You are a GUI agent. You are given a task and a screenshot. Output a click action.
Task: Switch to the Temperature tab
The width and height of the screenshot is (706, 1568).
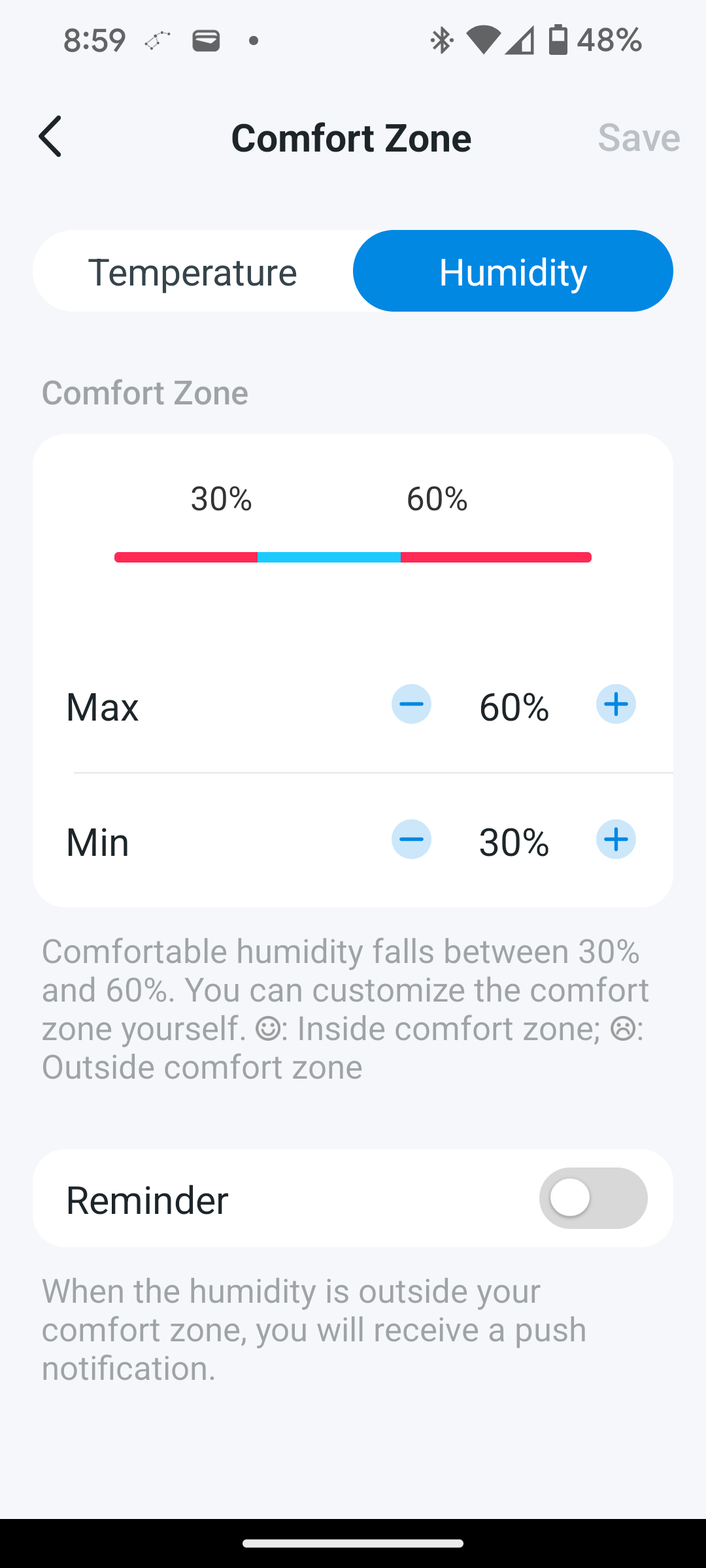[193, 271]
